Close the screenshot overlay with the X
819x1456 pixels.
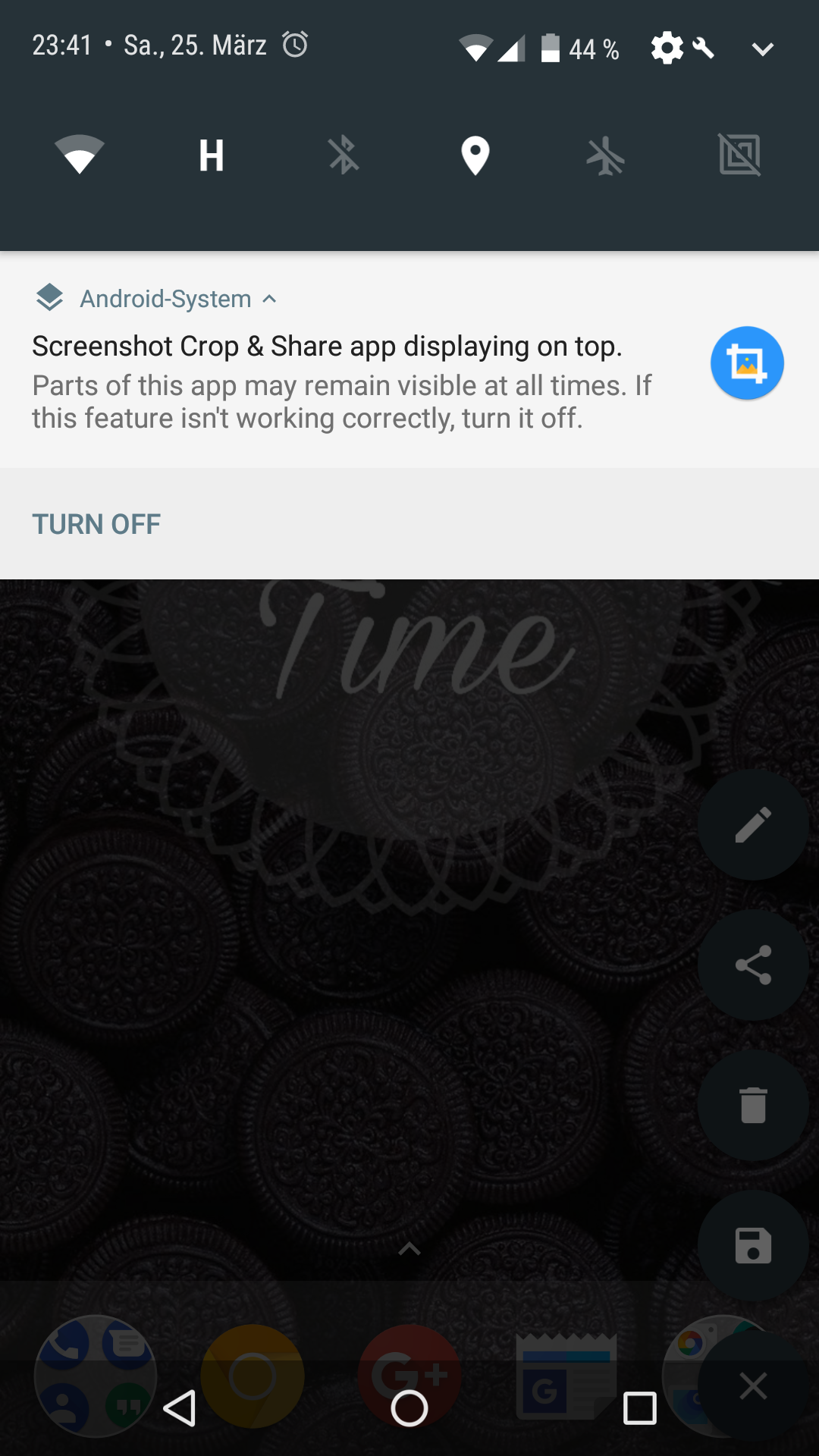pyautogui.click(x=753, y=1385)
